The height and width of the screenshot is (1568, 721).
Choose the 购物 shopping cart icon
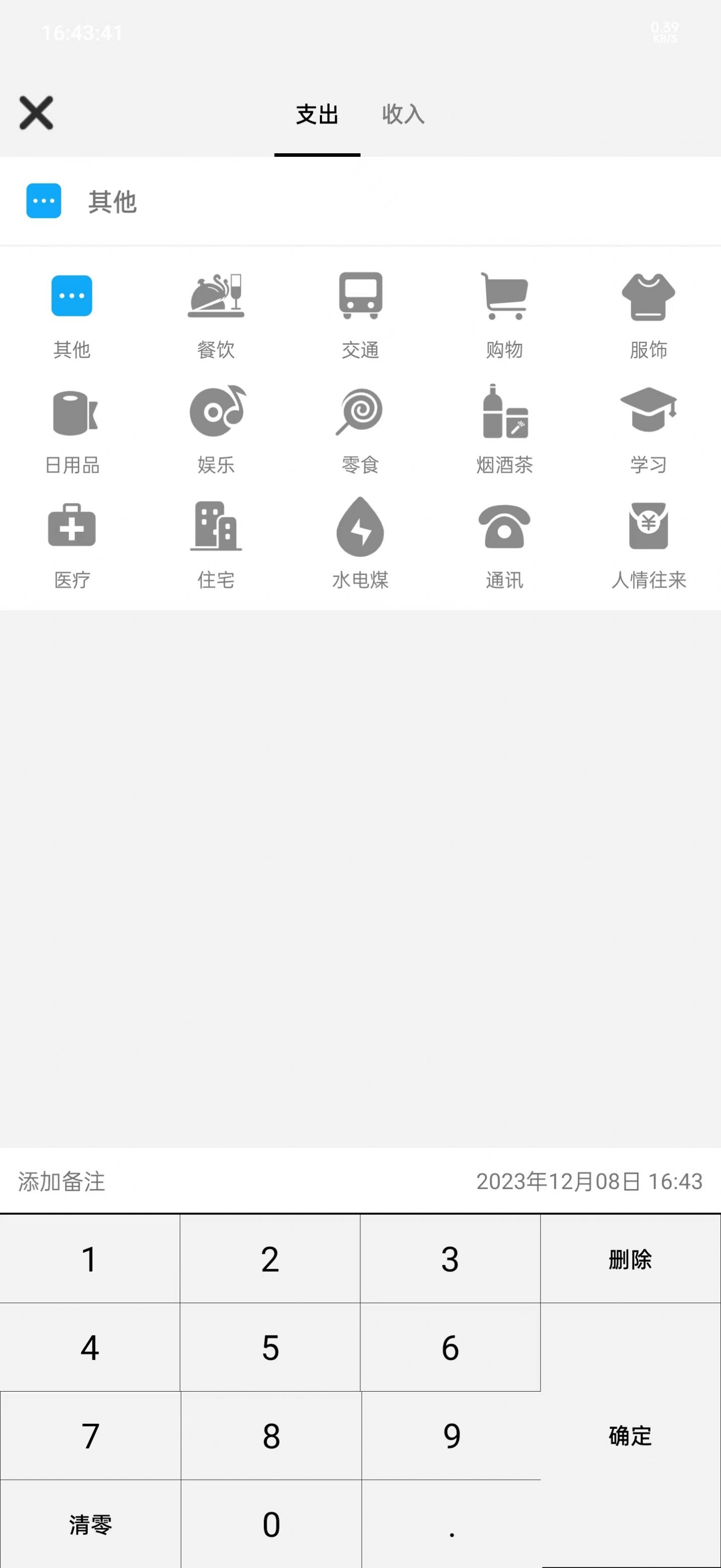coord(504,296)
